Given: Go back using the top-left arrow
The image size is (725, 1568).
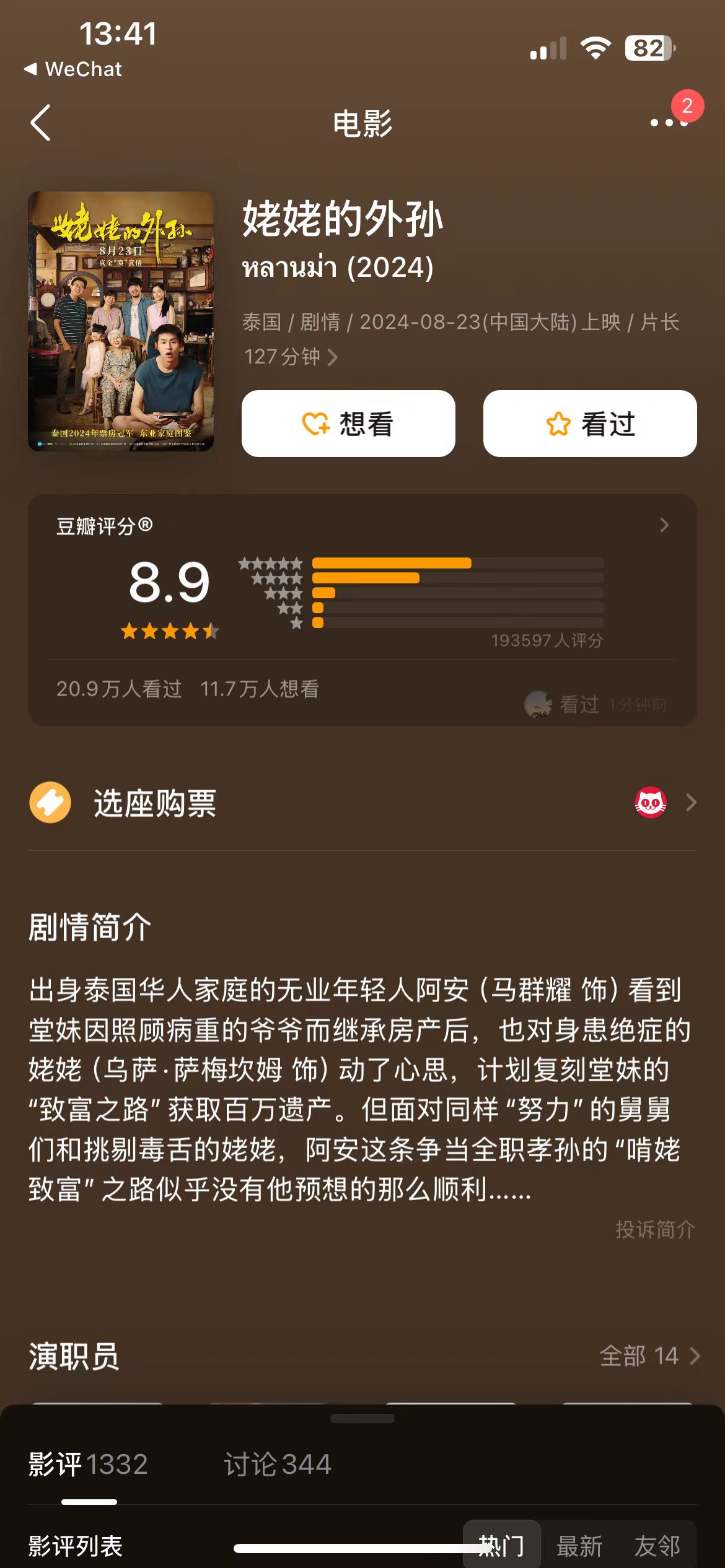Looking at the screenshot, I should click(41, 123).
